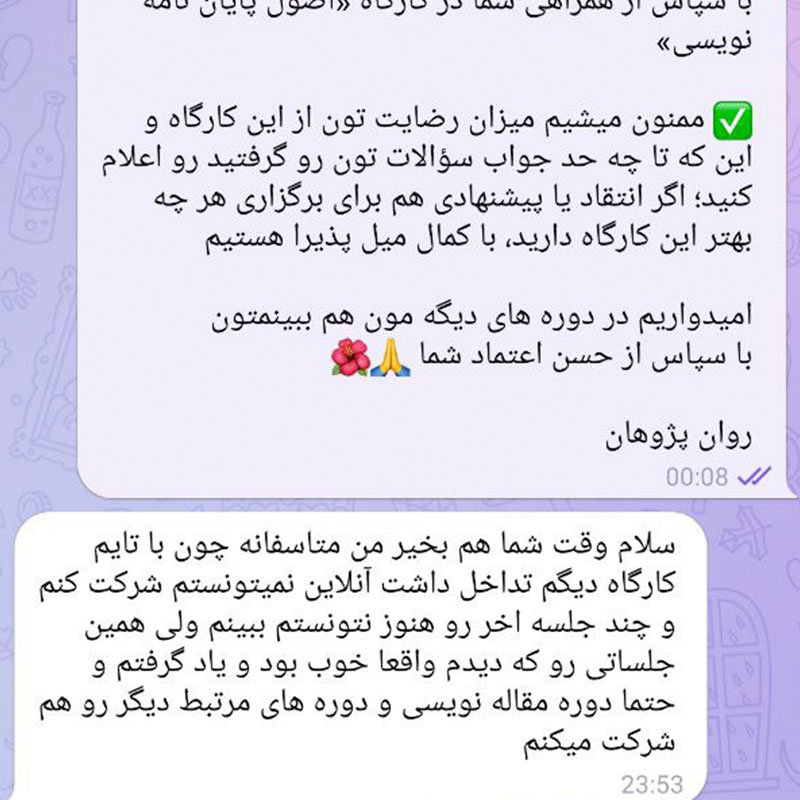Tap the received reply message at 23:53

click(x=361, y=656)
